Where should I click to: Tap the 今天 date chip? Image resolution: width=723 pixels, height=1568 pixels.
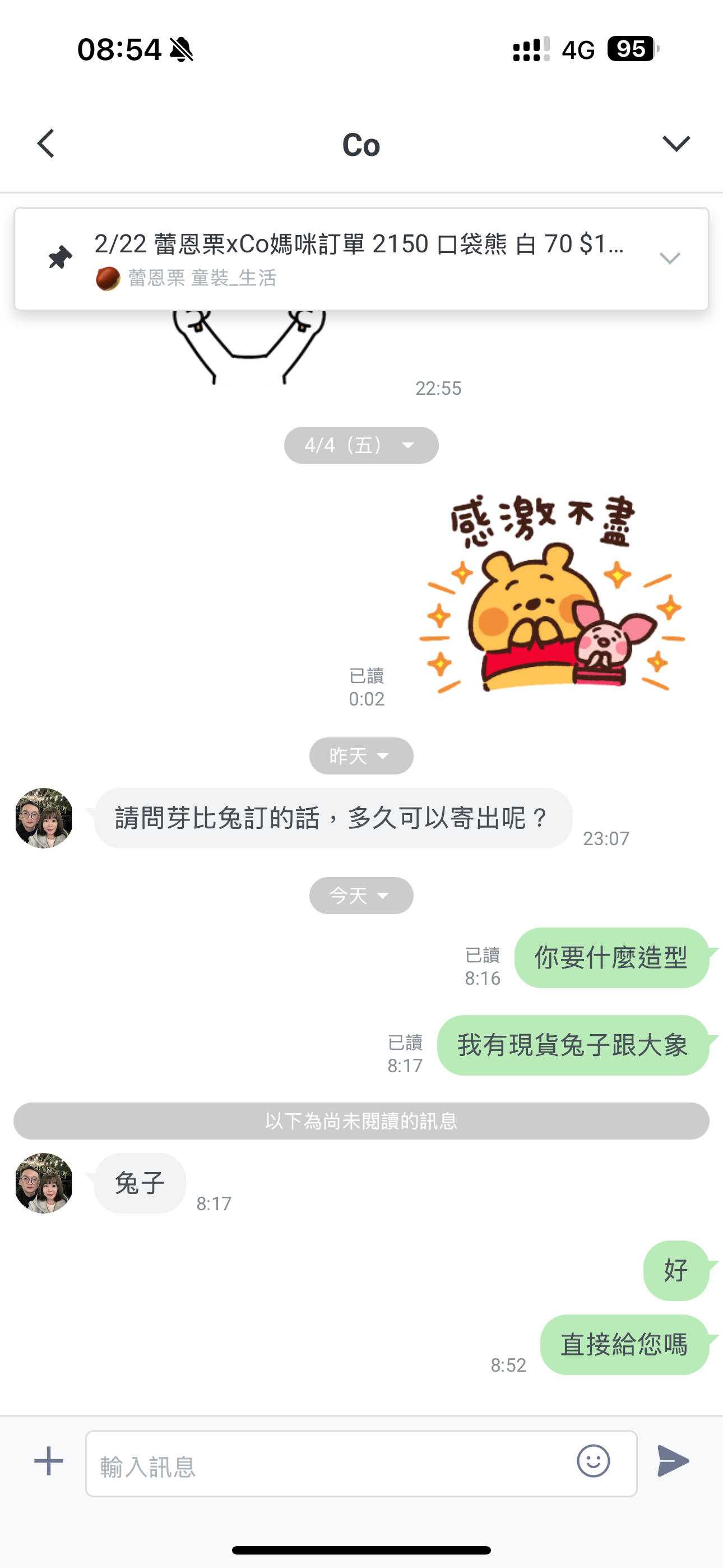pyautogui.click(x=361, y=896)
